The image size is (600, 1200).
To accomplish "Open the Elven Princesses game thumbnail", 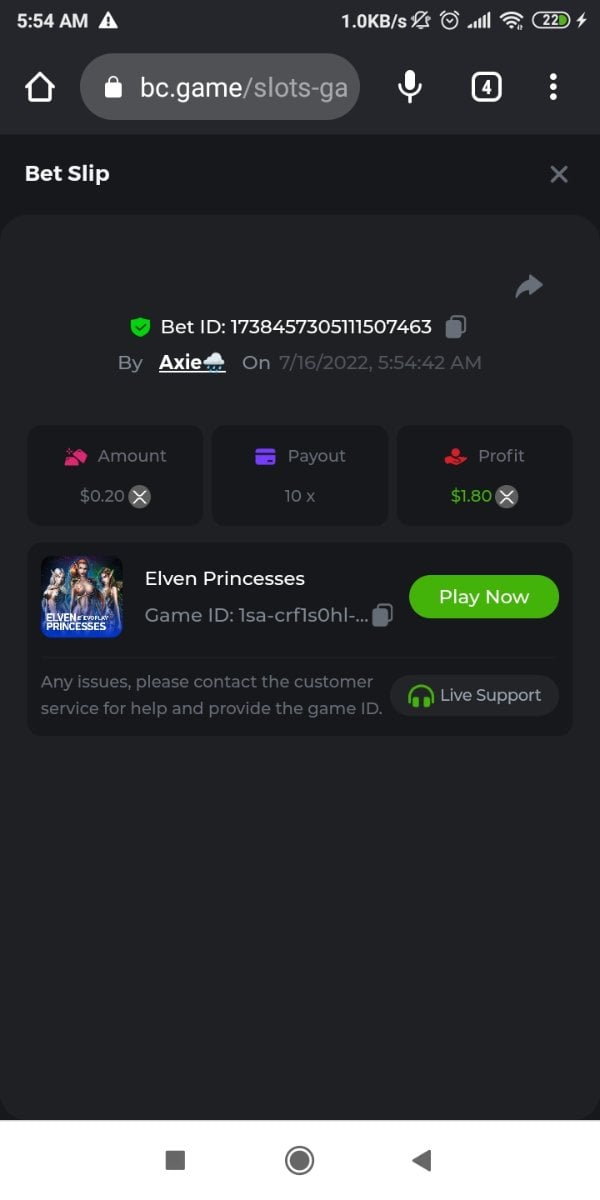I will 82,597.
